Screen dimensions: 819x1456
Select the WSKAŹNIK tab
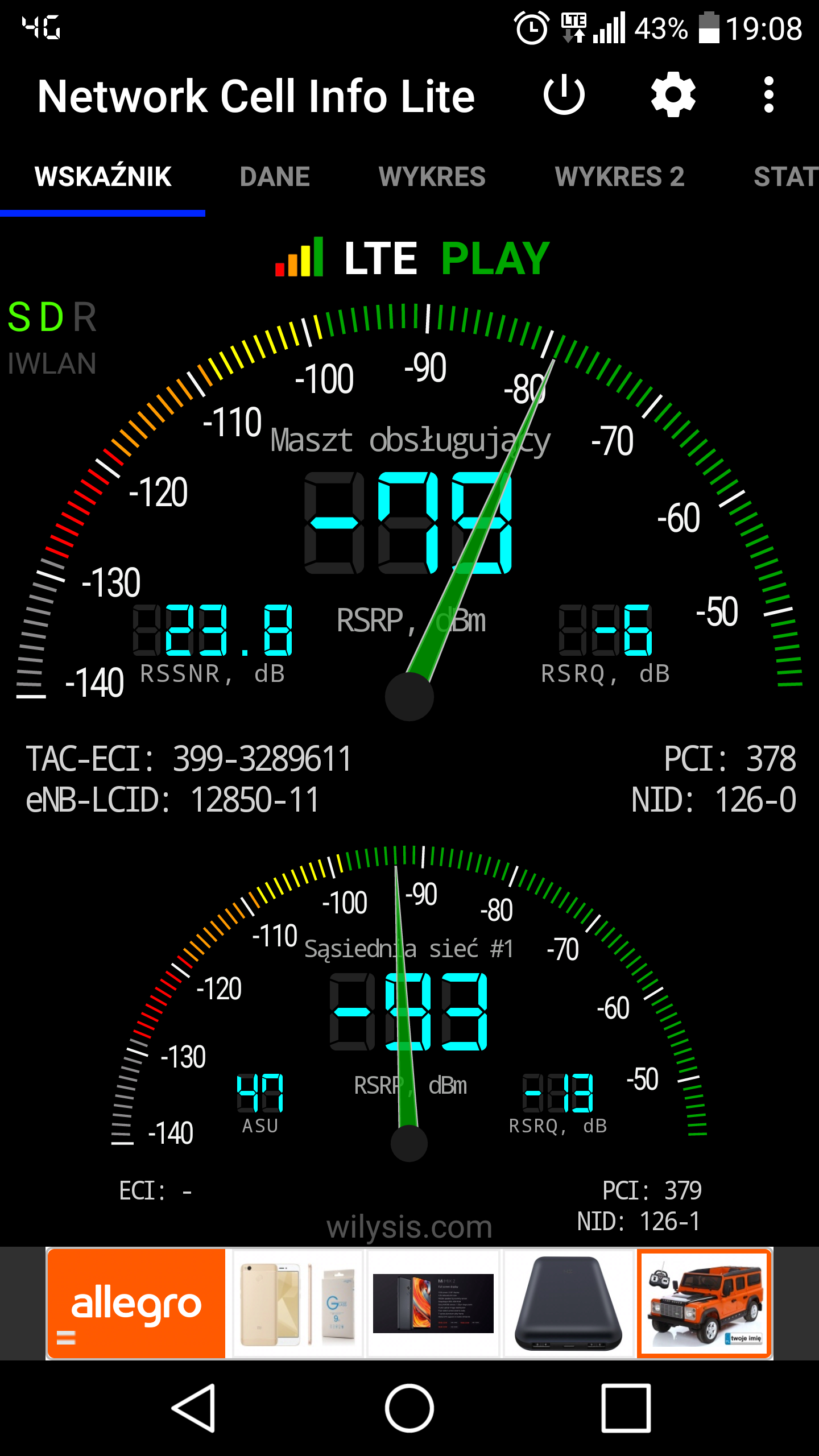click(103, 177)
